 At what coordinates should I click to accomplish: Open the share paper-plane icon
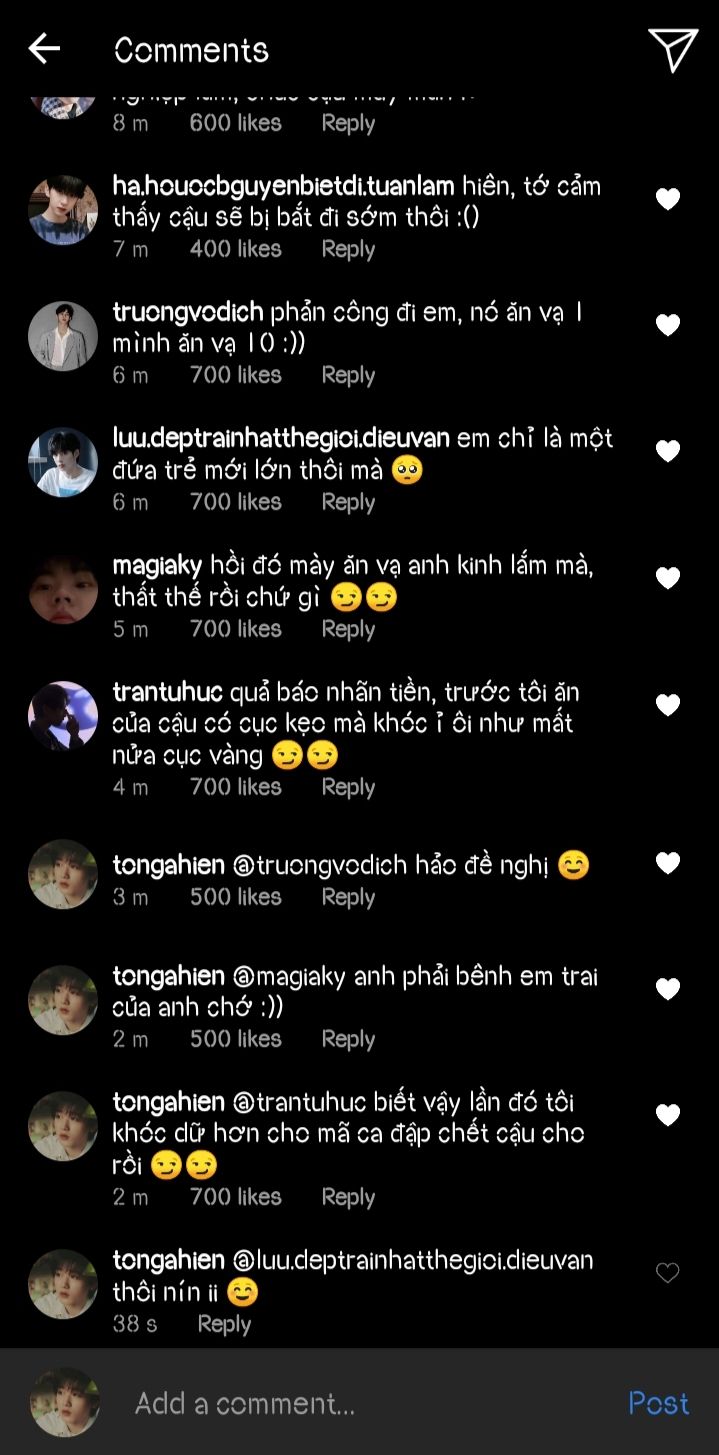pyautogui.click(x=673, y=49)
